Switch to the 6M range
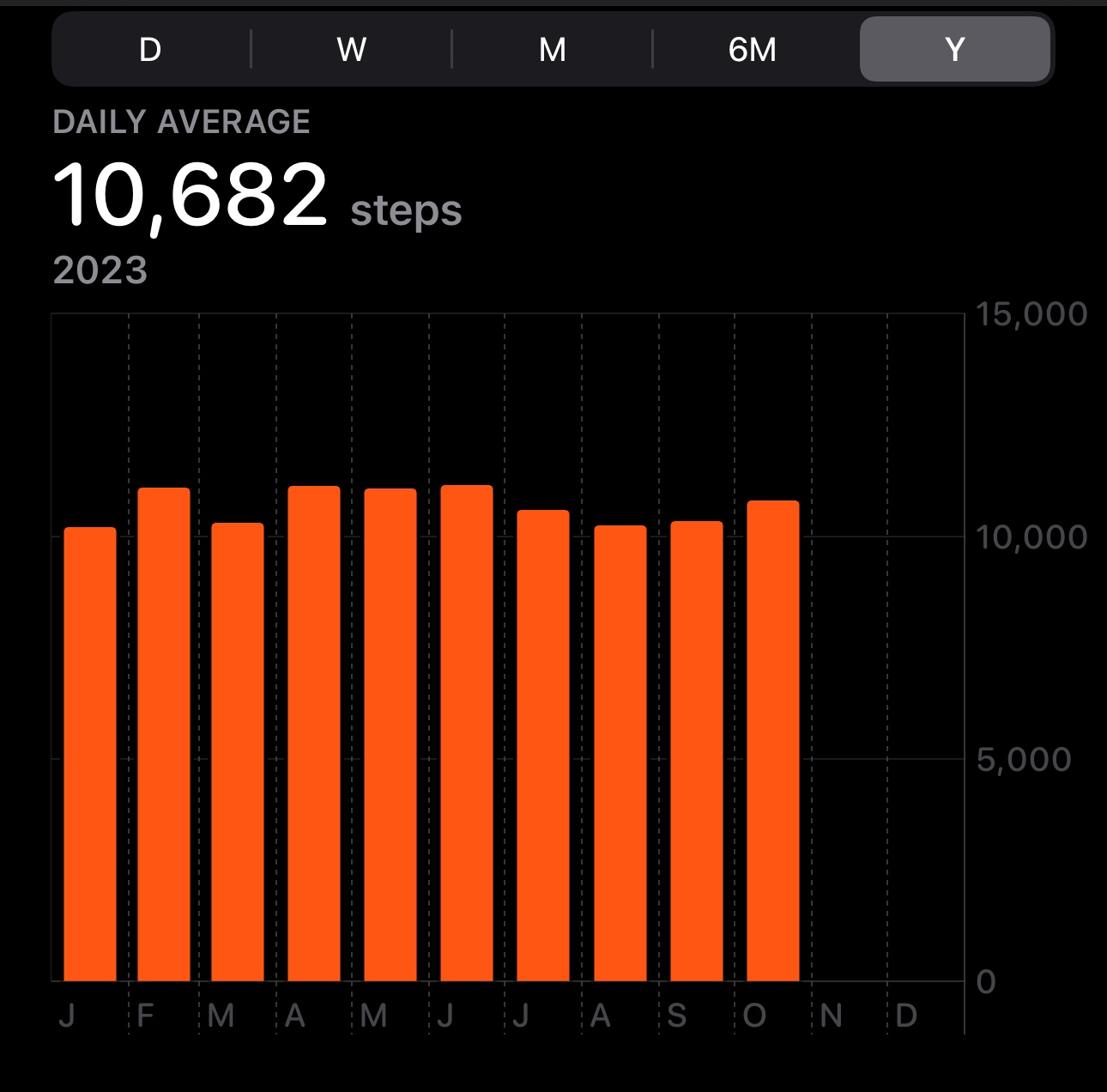This screenshot has height=1092, width=1107. (753, 50)
